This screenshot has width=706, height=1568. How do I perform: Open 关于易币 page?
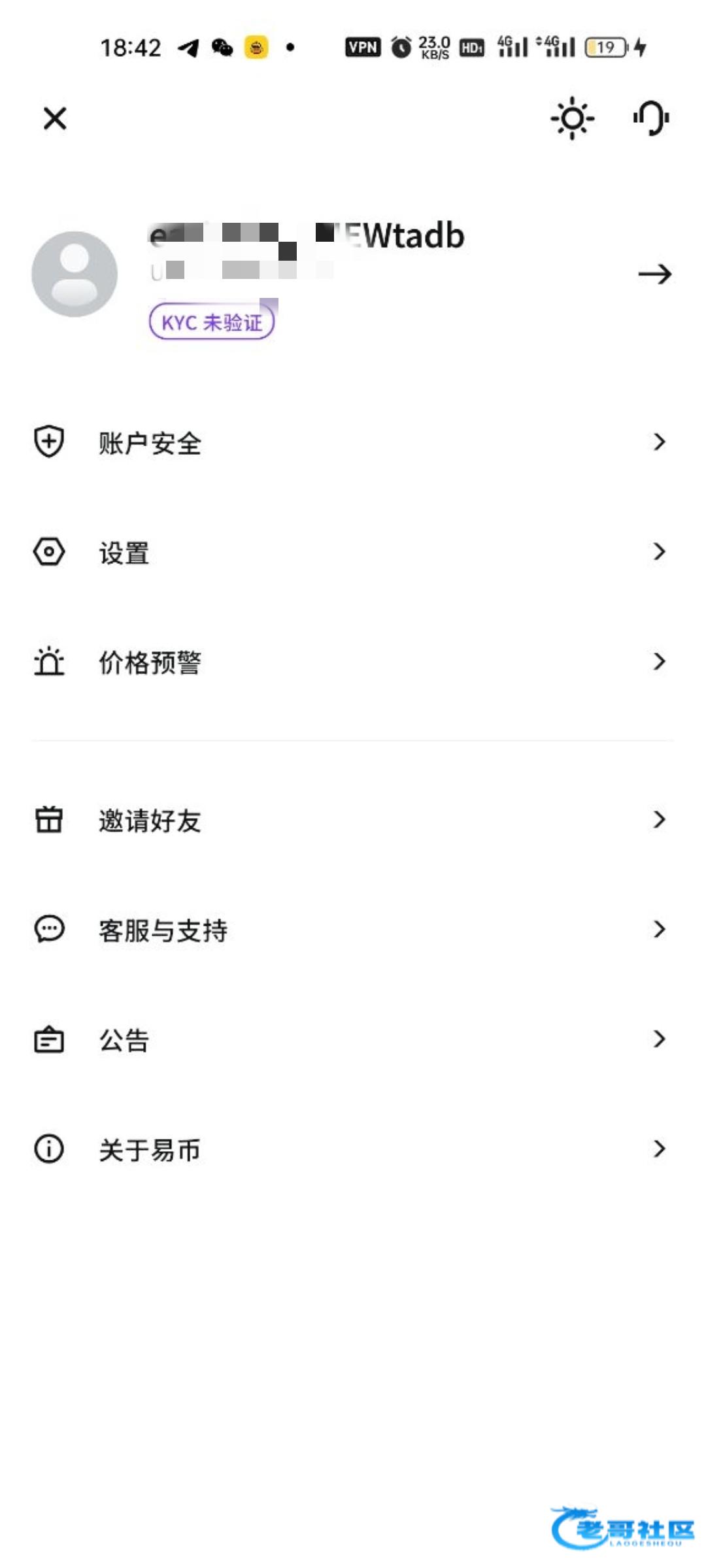coord(353,1149)
